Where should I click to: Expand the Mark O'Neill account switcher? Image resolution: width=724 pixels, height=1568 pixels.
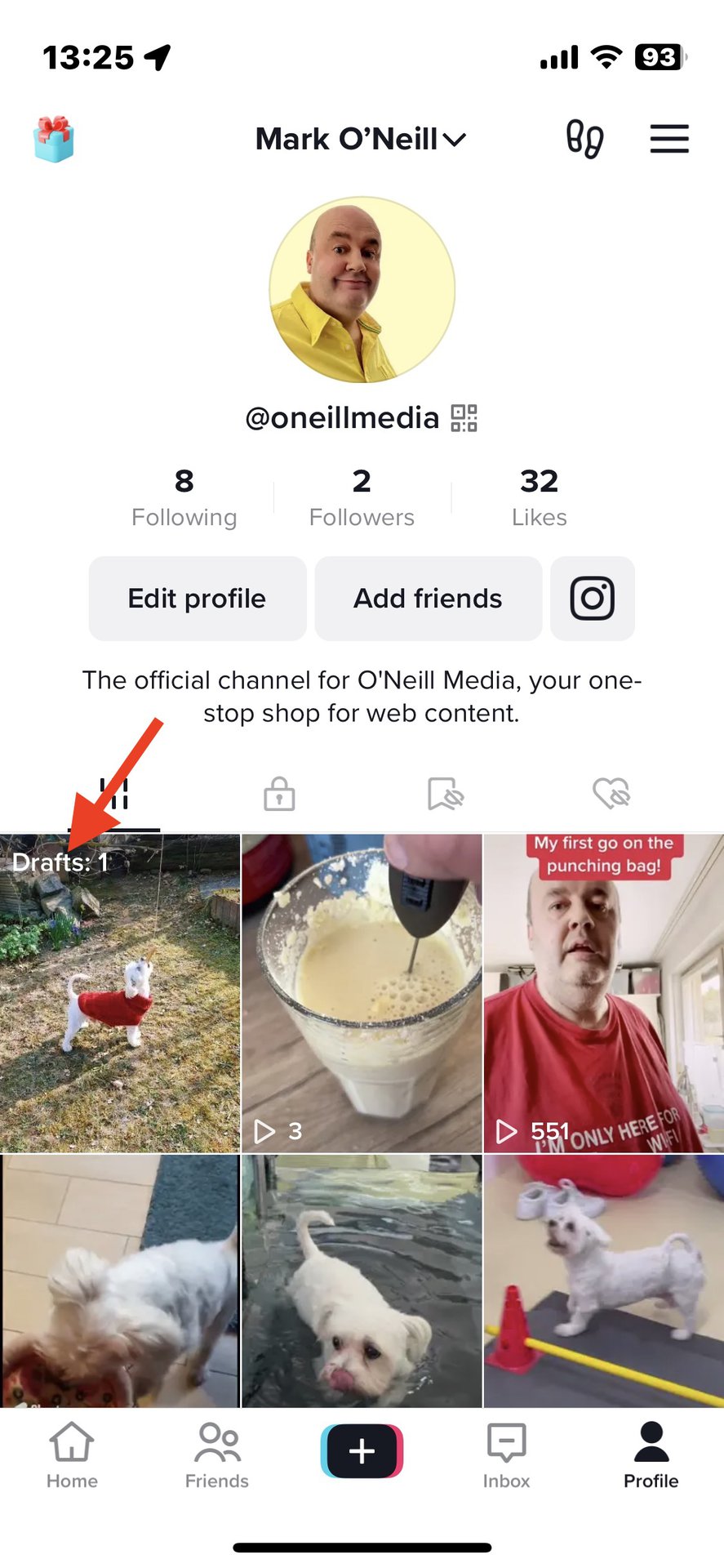pos(361,140)
